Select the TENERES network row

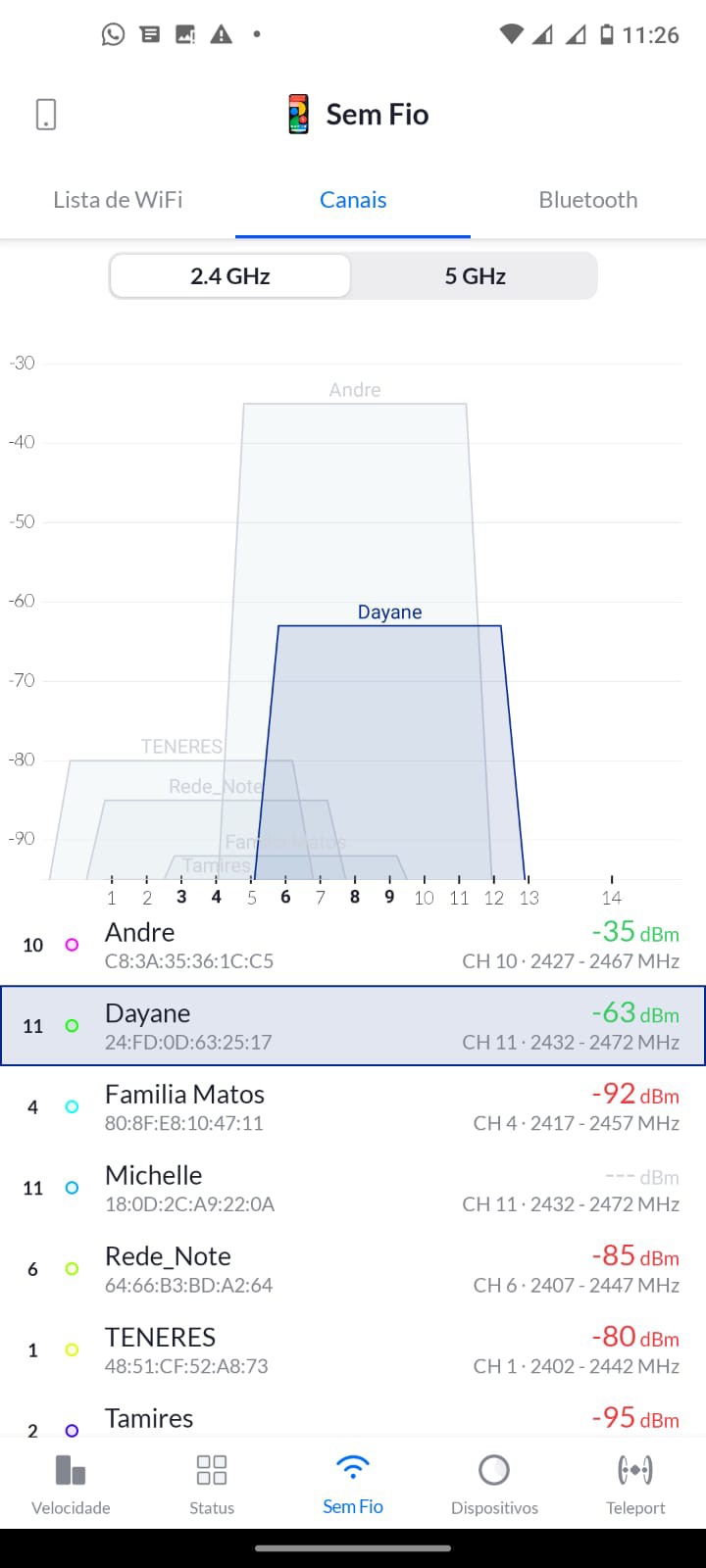click(x=353, y=1350)
